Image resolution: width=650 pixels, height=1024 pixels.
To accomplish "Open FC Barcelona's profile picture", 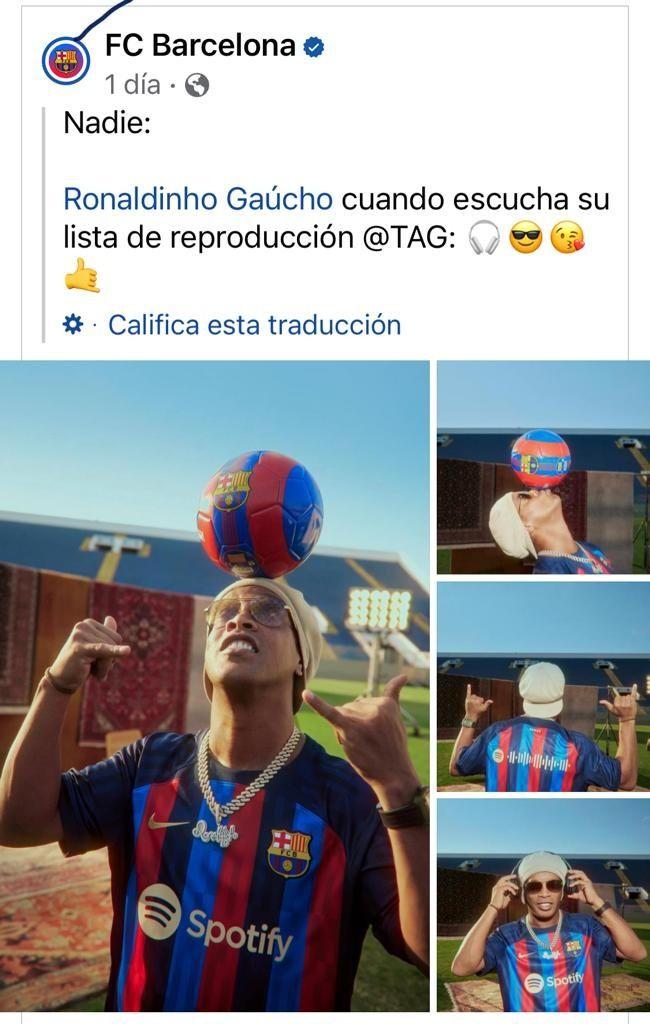I will click(x=66, y=62).
